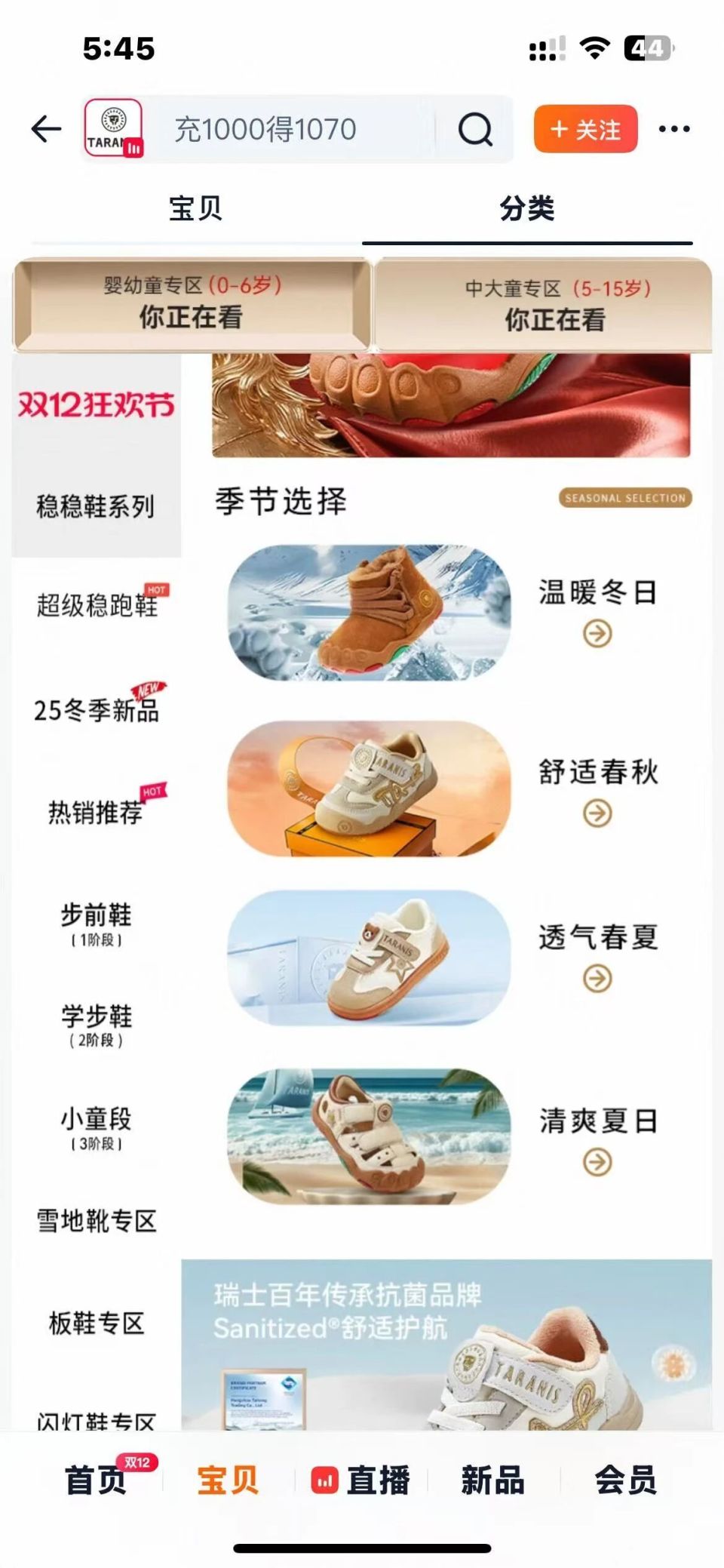724x1568 pixels.
Task: Tap the +关注 follow button
Action: click(x=586, y=130)
